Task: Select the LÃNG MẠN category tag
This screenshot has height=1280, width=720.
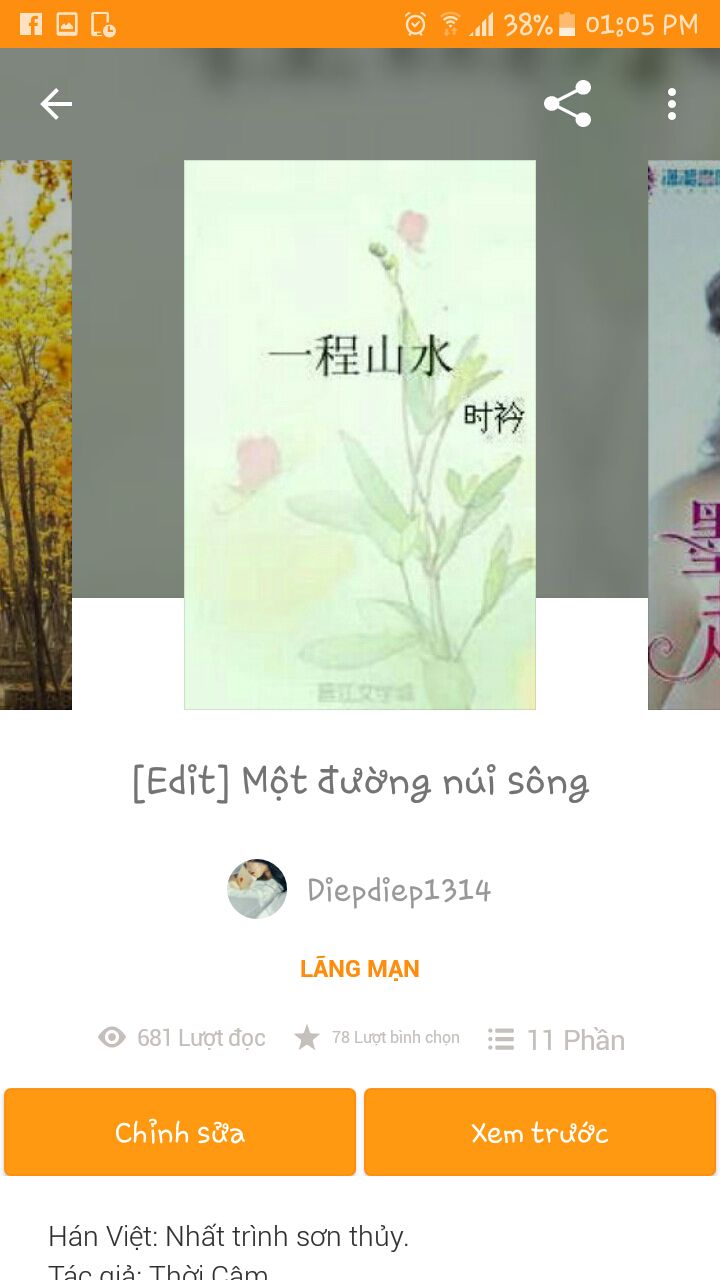Action: click(x=360, y=968)
